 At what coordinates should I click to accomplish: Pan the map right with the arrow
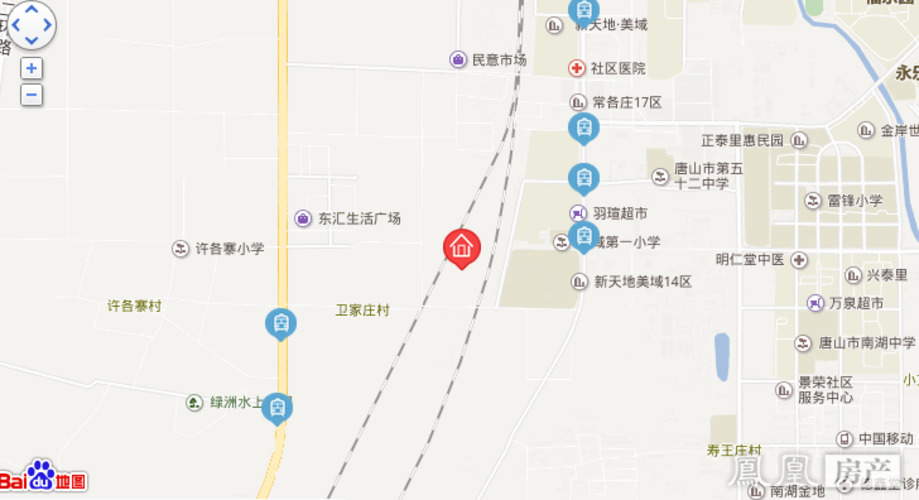48,26
